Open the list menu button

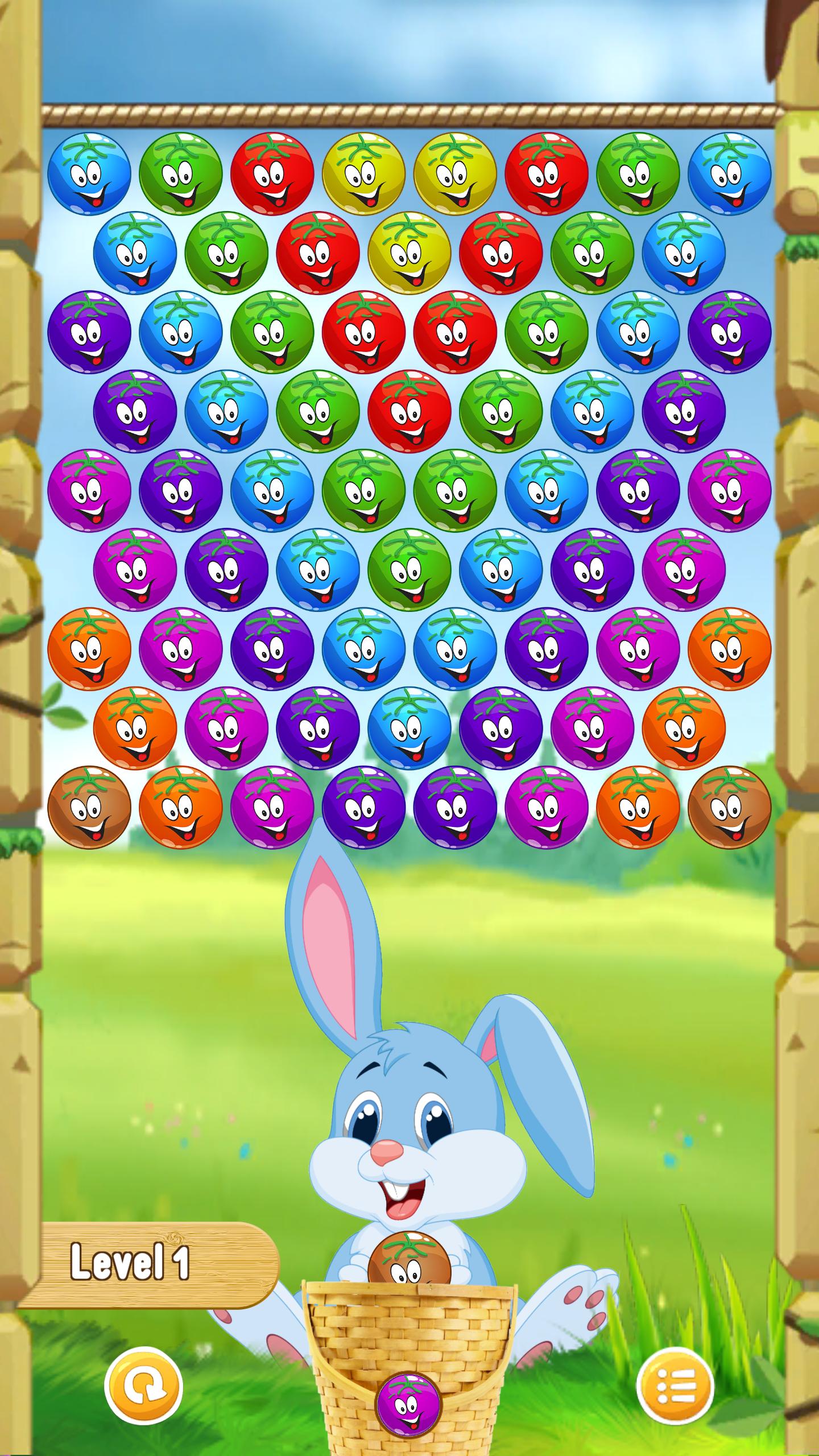pos(675,1385)
